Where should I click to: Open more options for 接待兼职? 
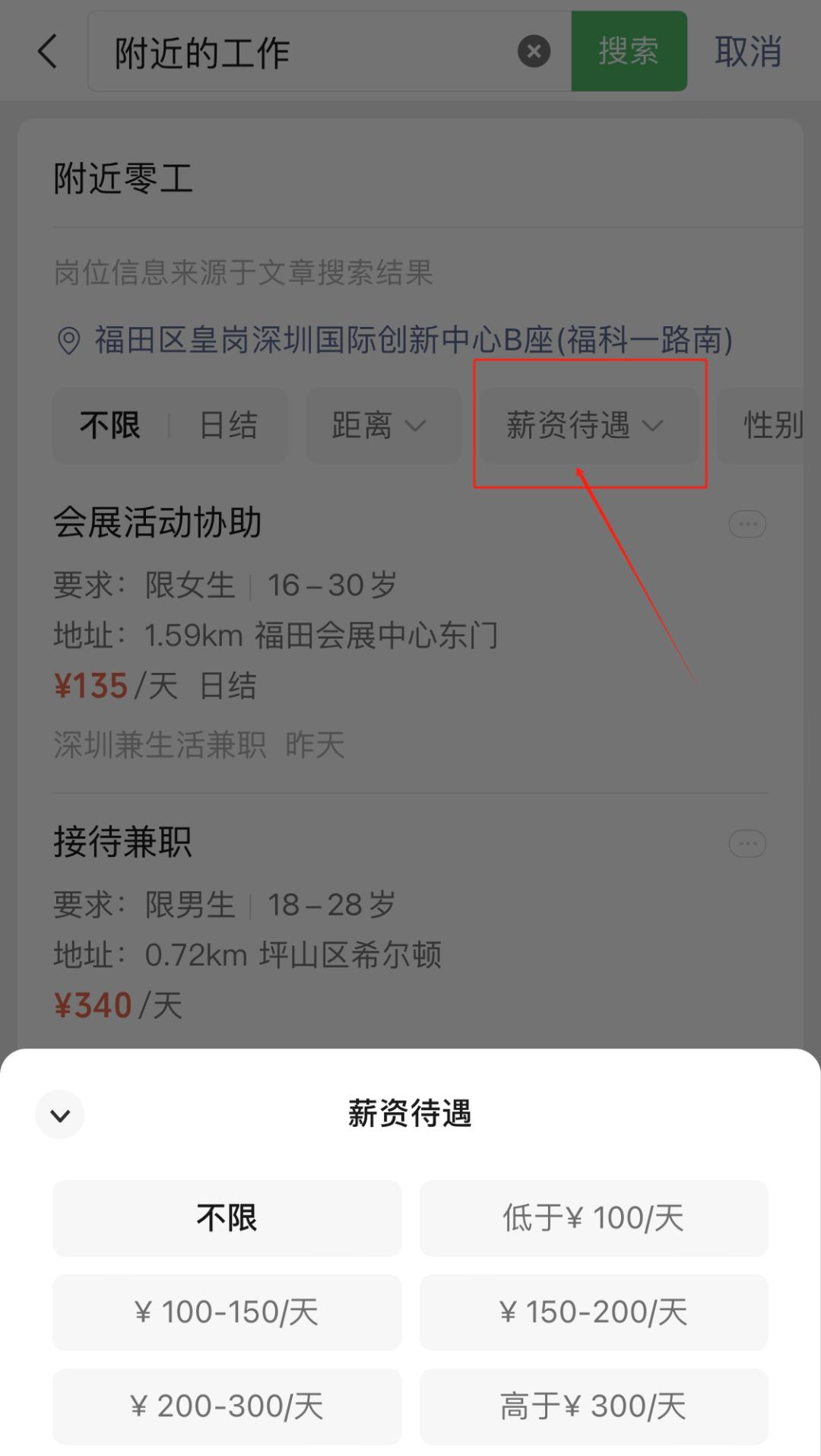point(747,843)
